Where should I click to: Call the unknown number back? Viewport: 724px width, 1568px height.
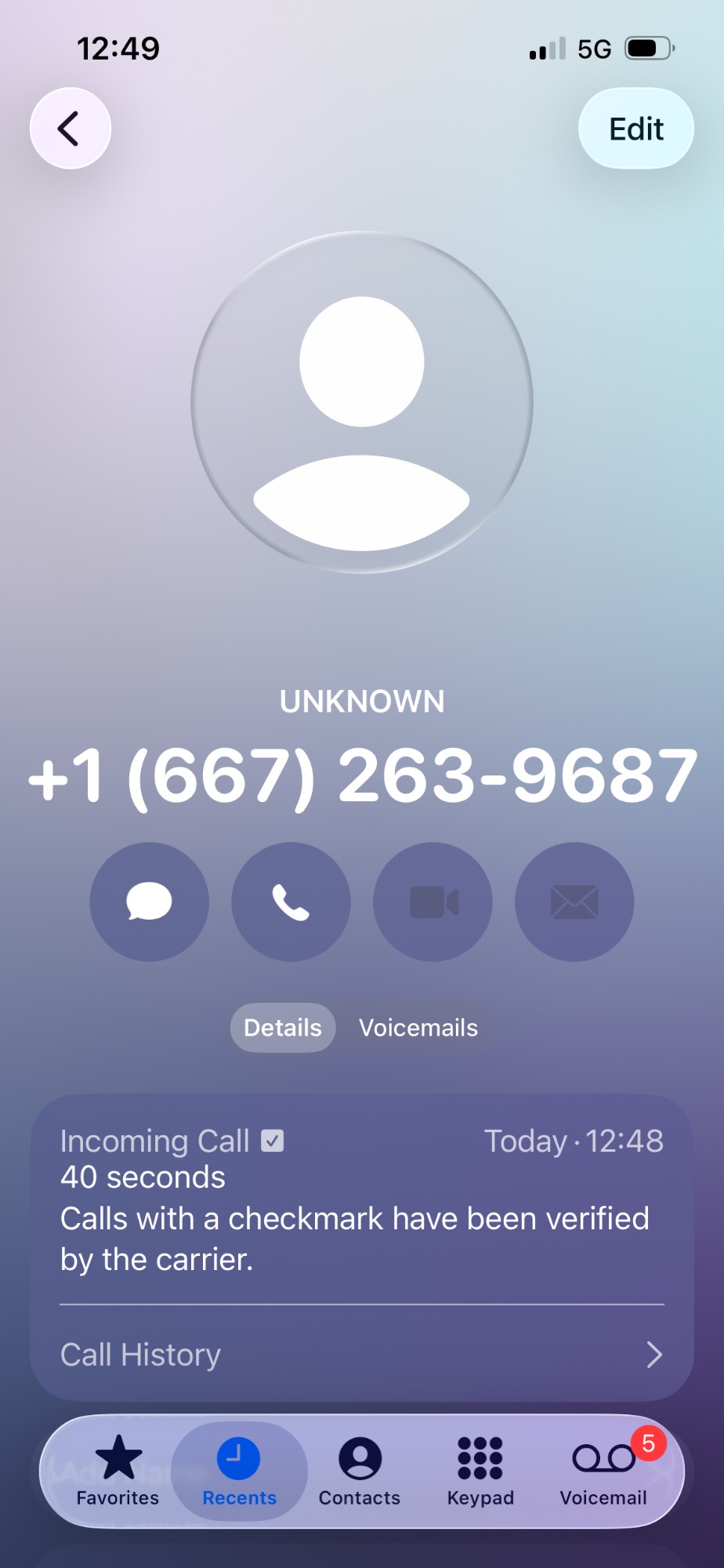291,902
